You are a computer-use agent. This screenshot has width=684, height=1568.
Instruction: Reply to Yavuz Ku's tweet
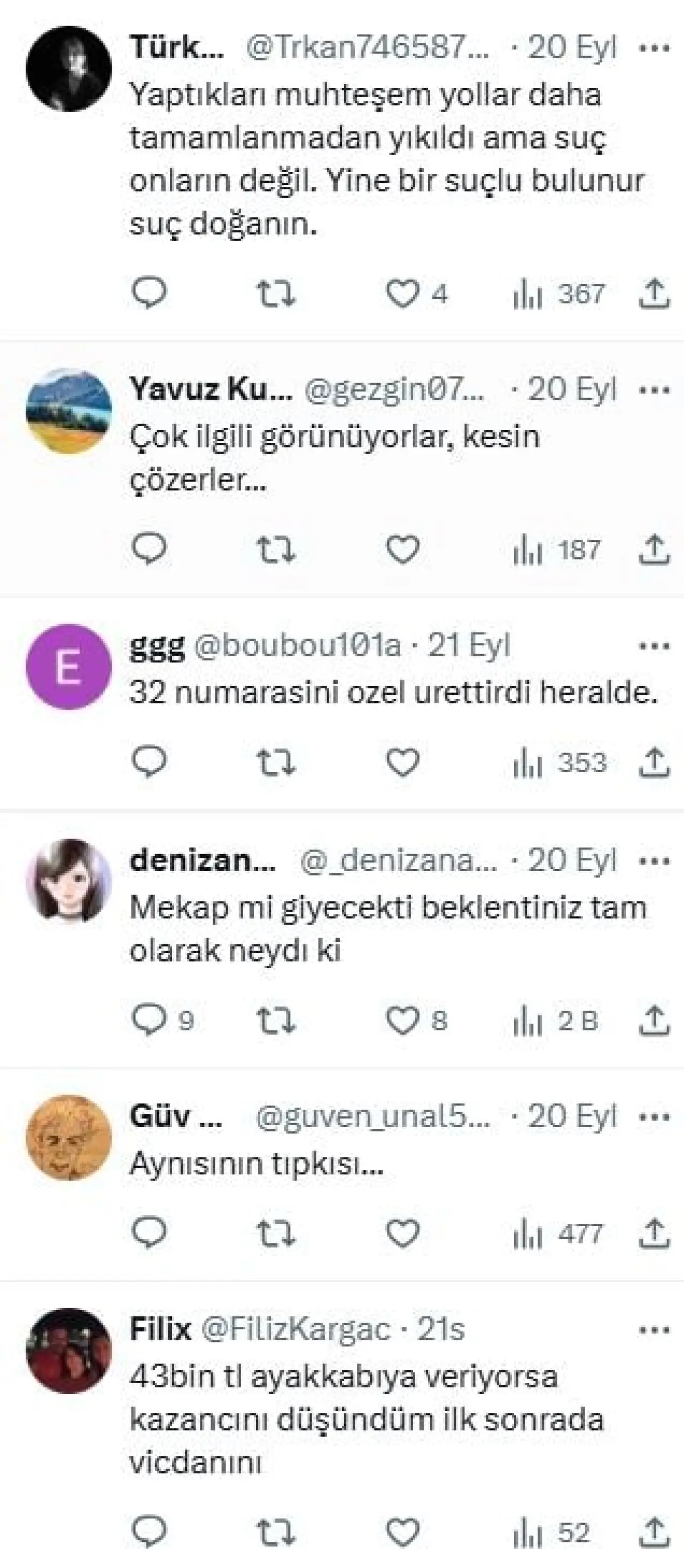[x=149, y=549]
